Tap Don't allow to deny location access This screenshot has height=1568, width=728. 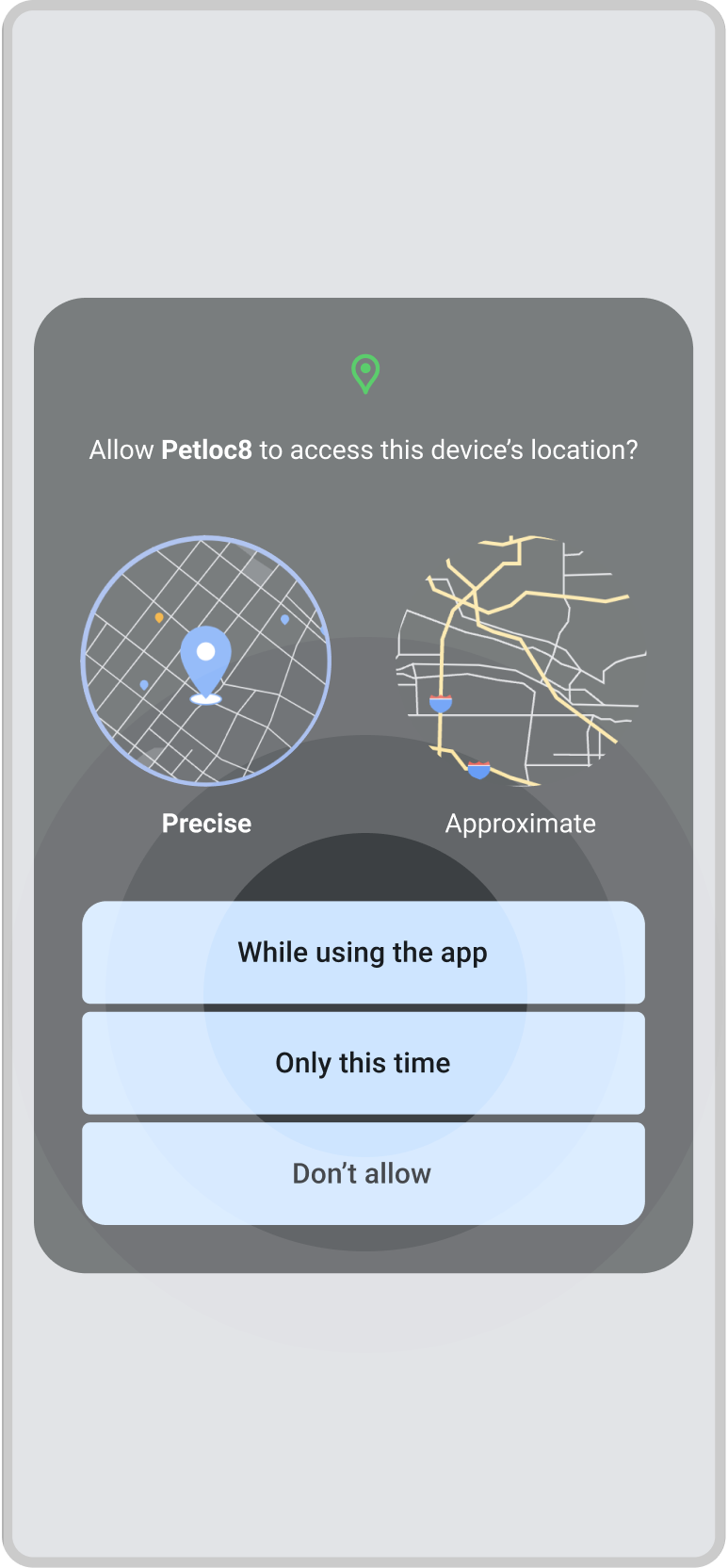pyautogui.click(x=364, y=1173)
